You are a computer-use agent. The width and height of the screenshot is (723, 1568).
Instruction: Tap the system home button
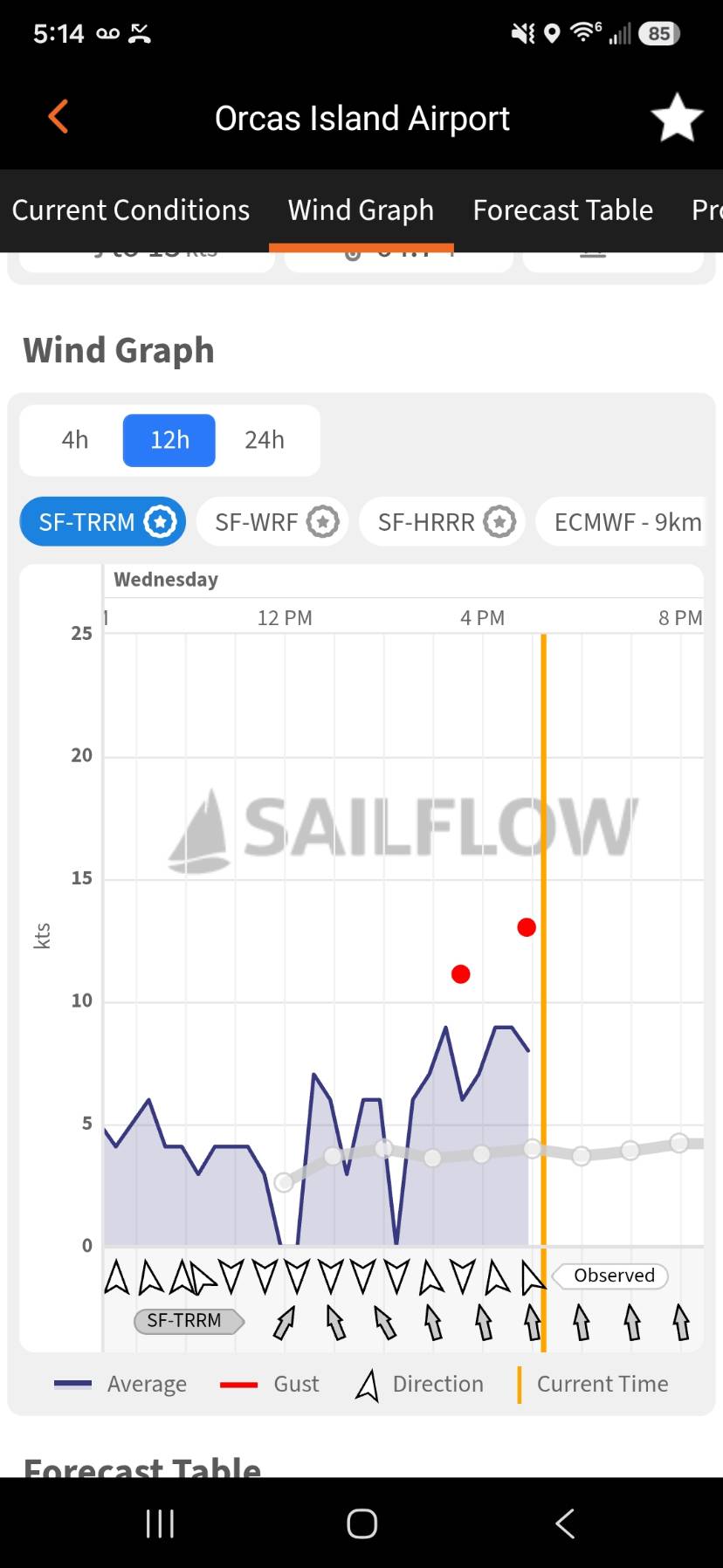pos(361,1523)
